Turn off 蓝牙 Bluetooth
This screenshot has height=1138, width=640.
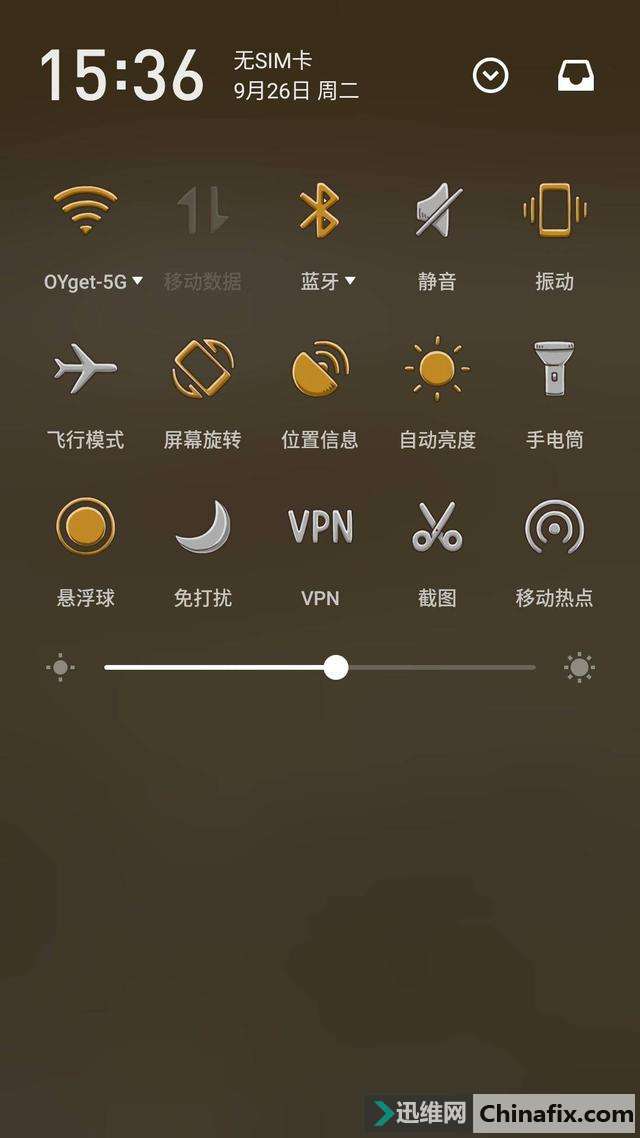point(320,210)
